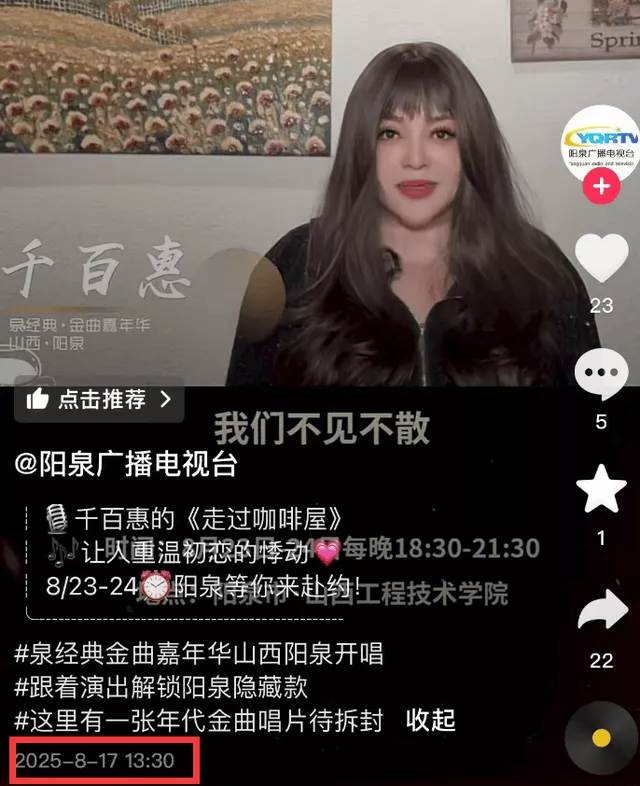640x786 pixels.
Task: Collapse the caption with 收起
Action: coord(431,720)
